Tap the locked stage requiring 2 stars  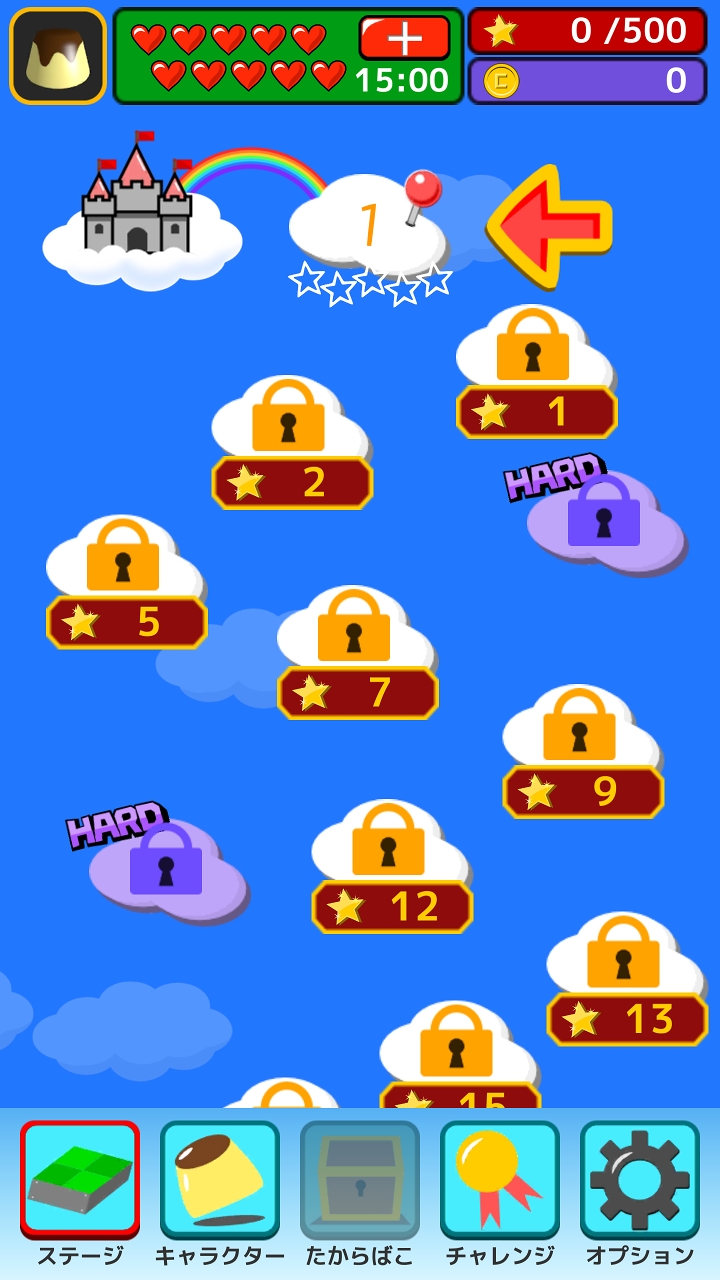pos(291,445)
